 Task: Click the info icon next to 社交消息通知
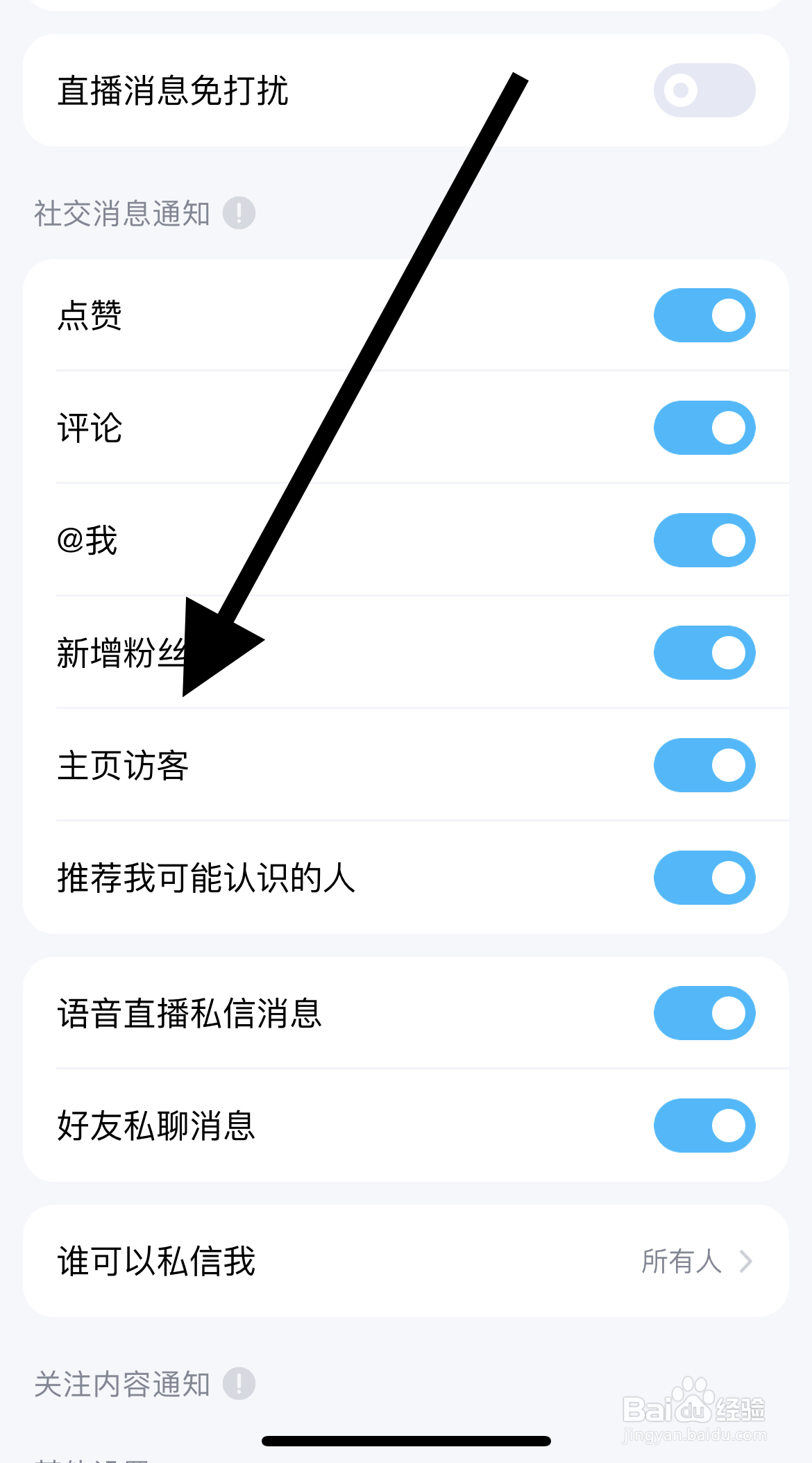click(x=239, y=214)
